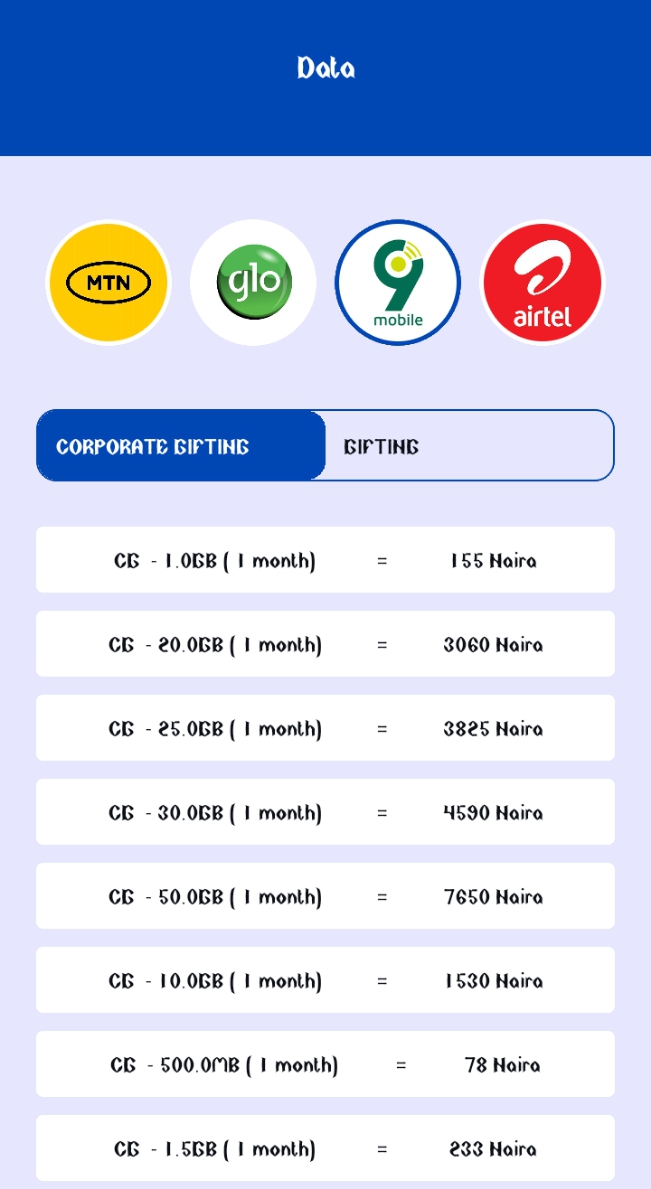
Task: Pick the 9mobile network
Action: click(x=398, y=283)
